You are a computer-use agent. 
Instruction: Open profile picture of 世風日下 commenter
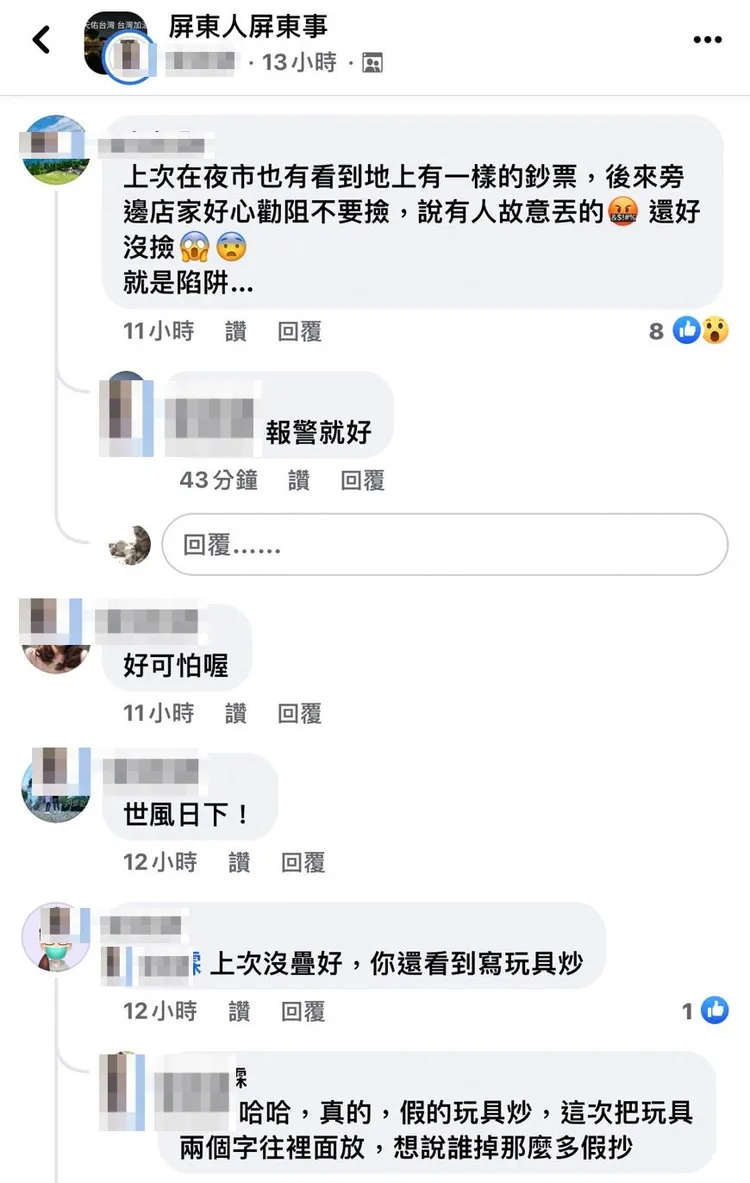point(56,787)
